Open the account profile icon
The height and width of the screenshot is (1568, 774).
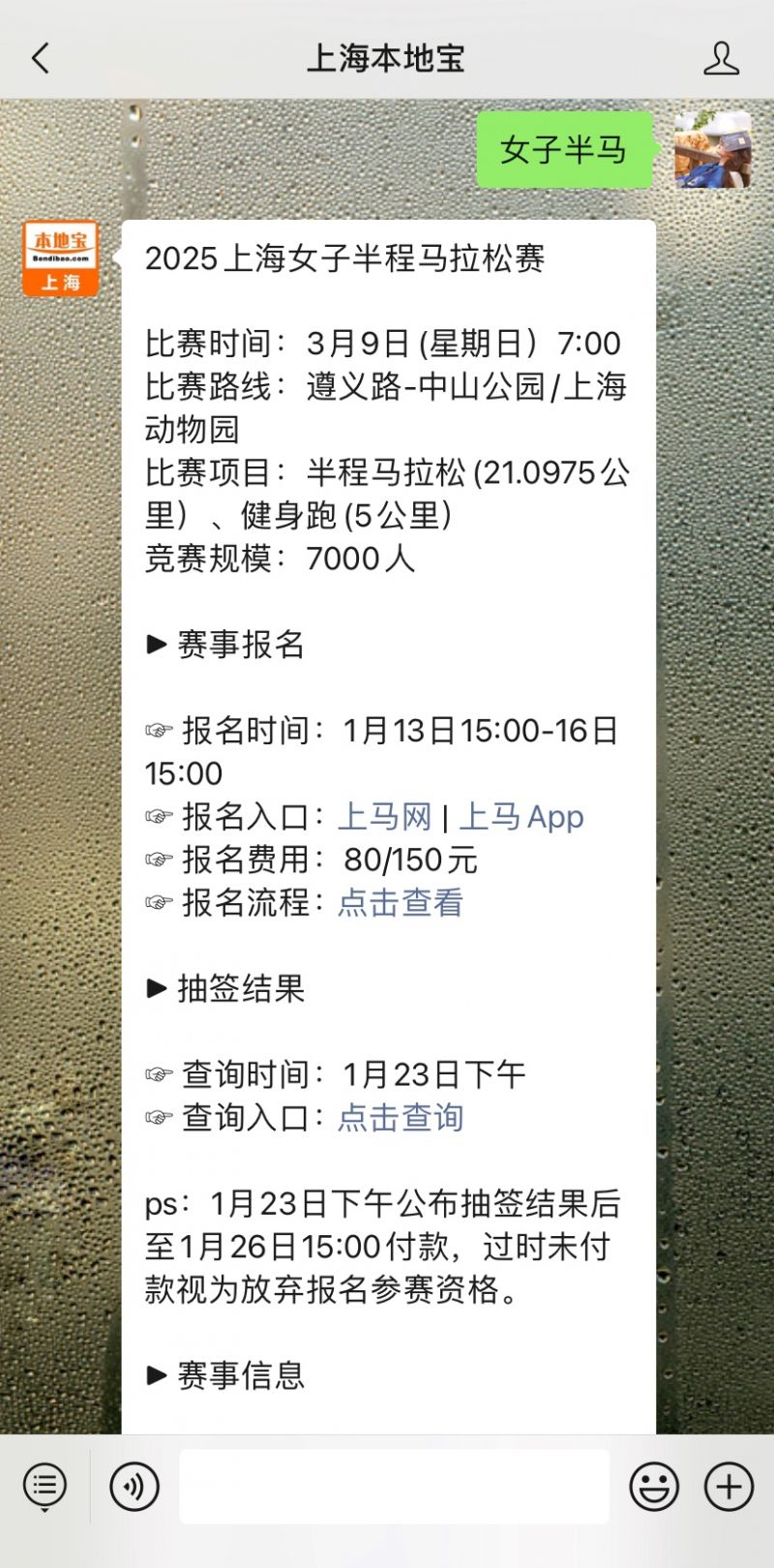click(721, 58)
